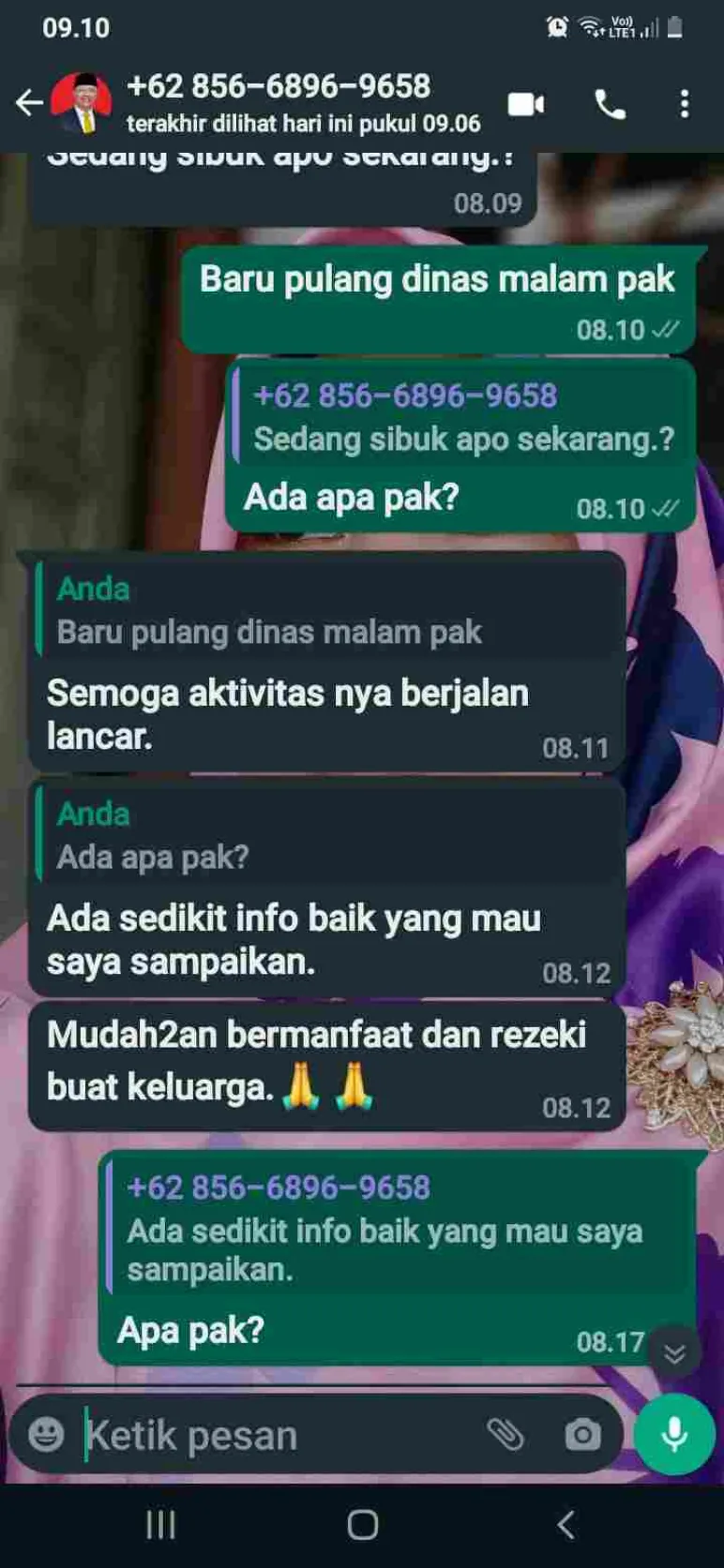Jump to the latest messages

pos(673,1353)
